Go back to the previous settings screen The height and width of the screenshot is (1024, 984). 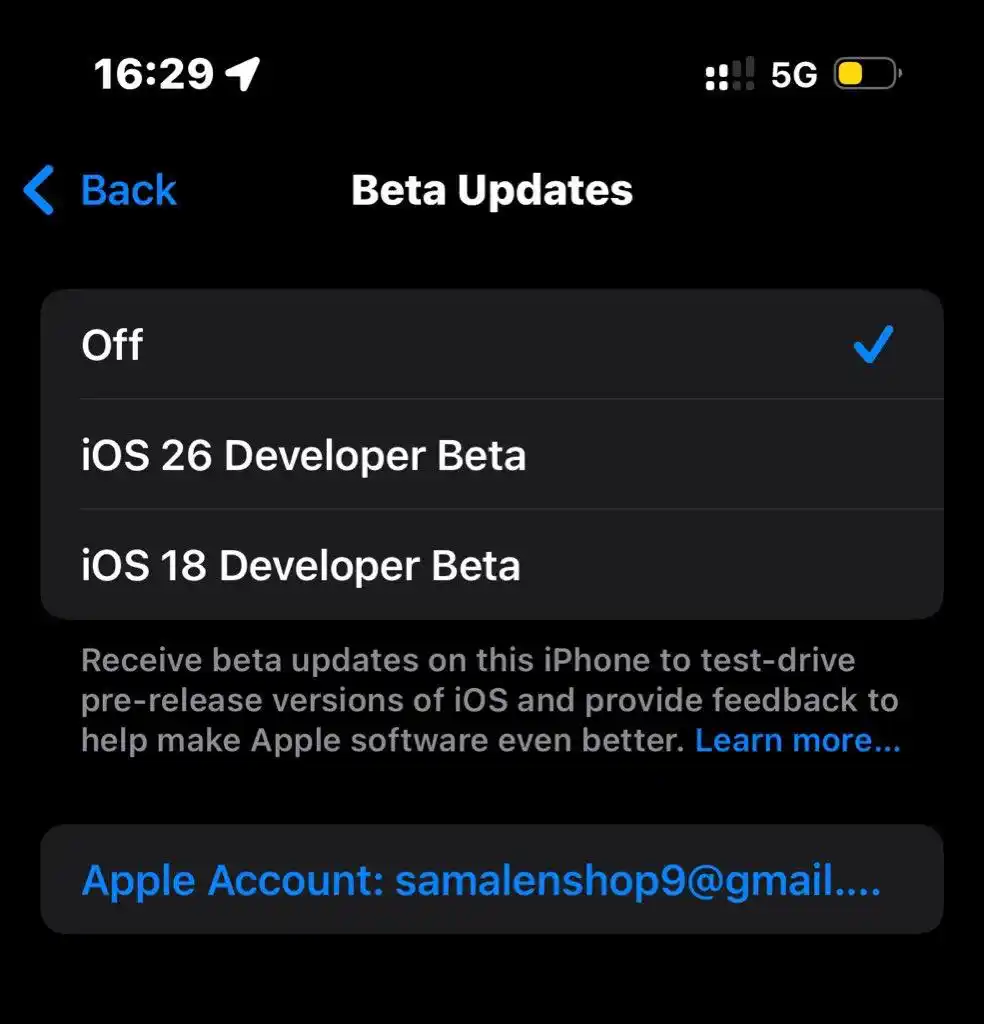pyautogui.click(x=100, y=190)
